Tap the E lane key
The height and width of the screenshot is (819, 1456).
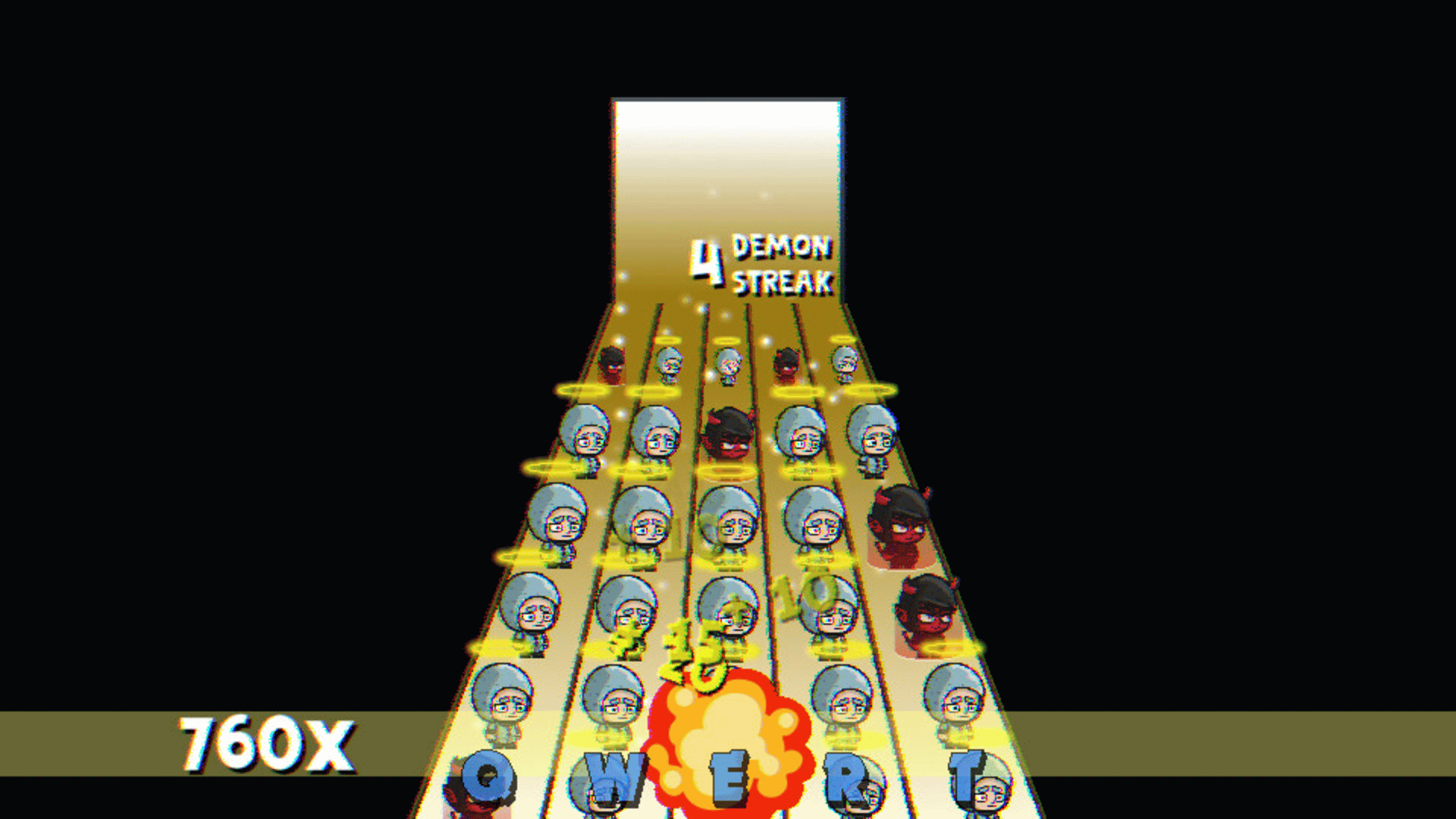pyautogui.click(x=730, y=779)
